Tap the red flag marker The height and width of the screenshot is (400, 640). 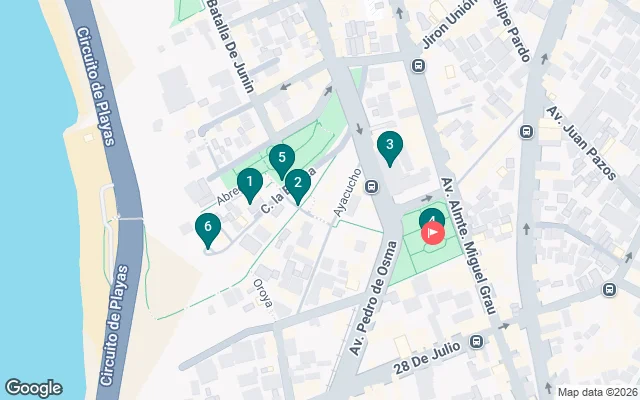pyautogui.click(x=434, y=234)
